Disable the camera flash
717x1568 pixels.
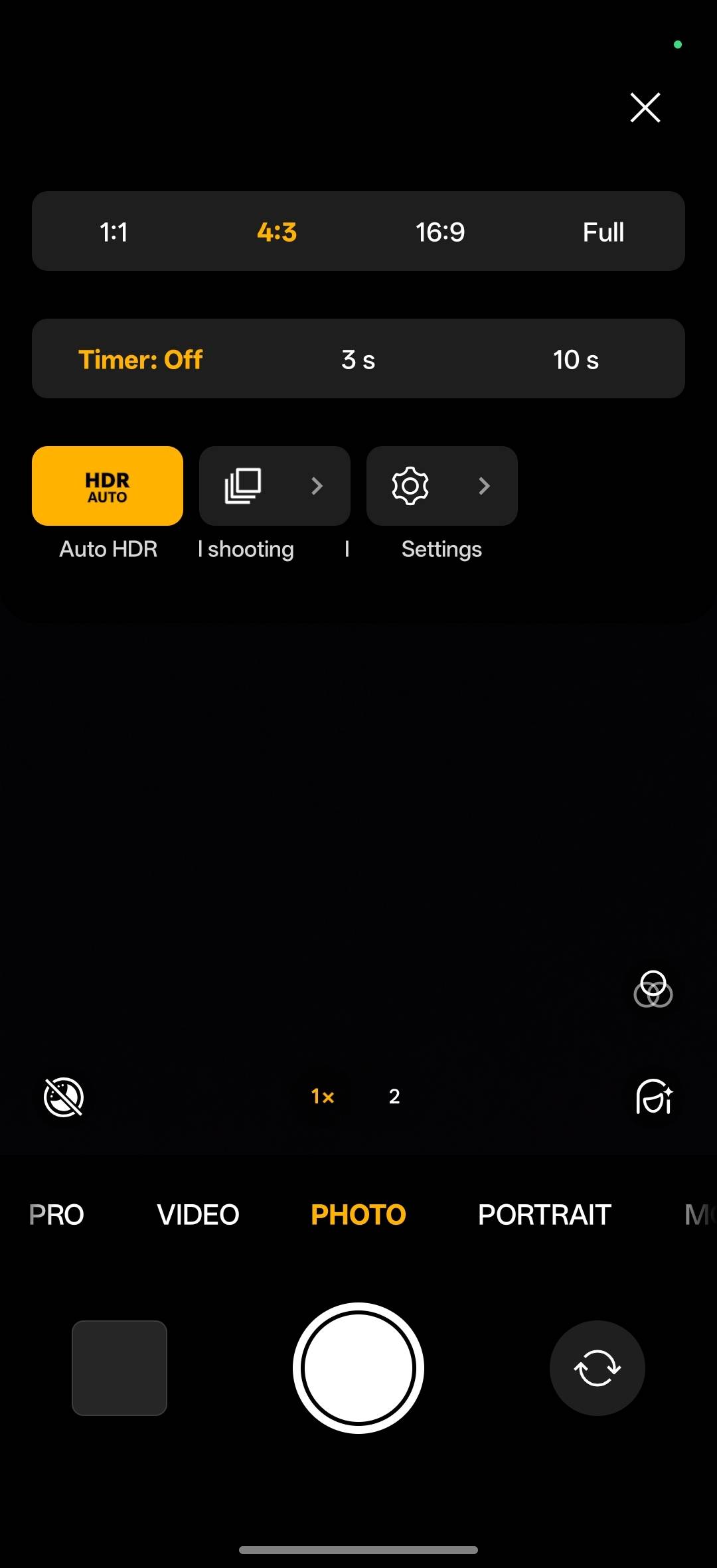click(62, 1097)
